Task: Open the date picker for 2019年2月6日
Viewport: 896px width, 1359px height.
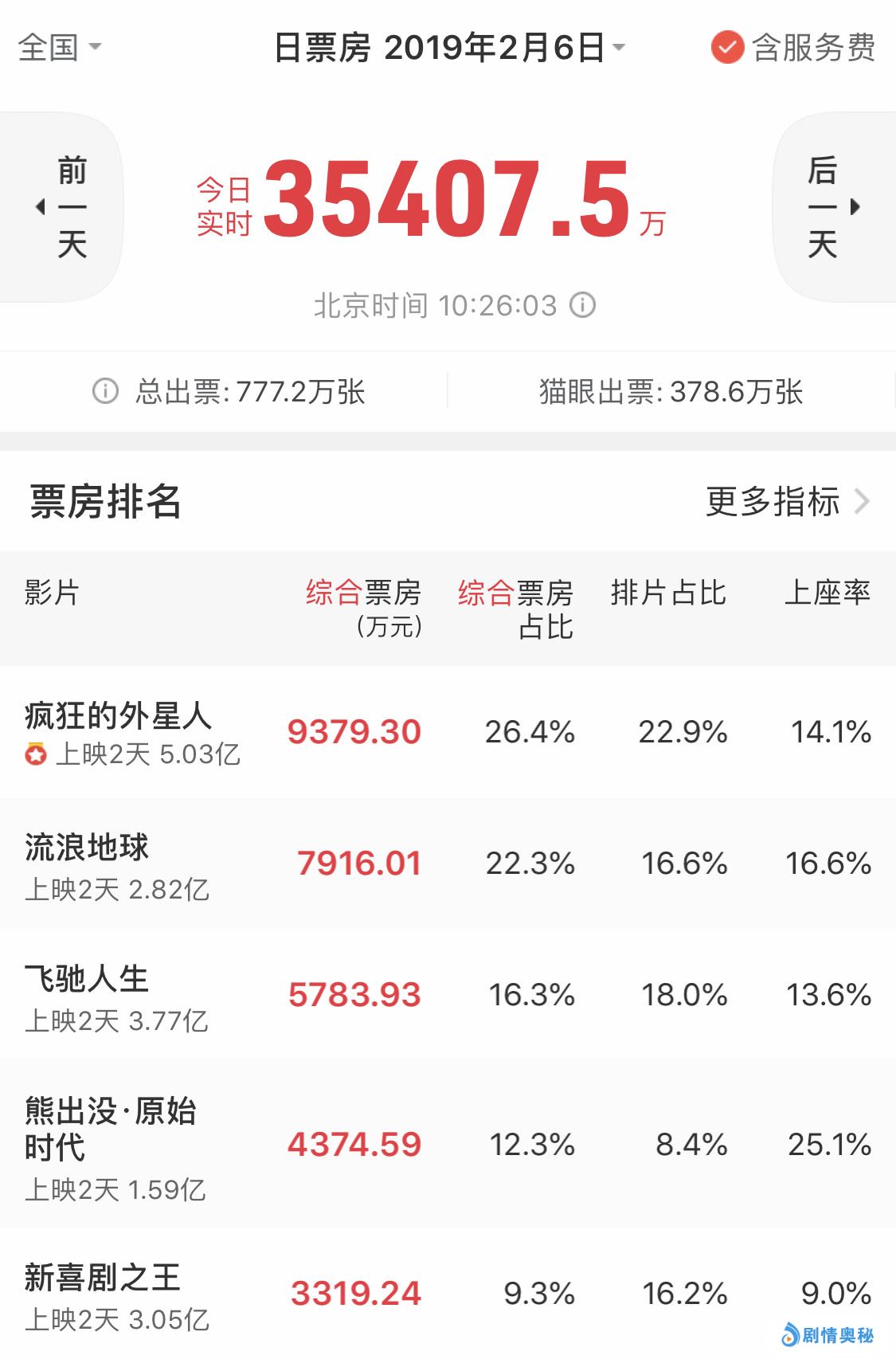Action: click(x=449, y=48)
